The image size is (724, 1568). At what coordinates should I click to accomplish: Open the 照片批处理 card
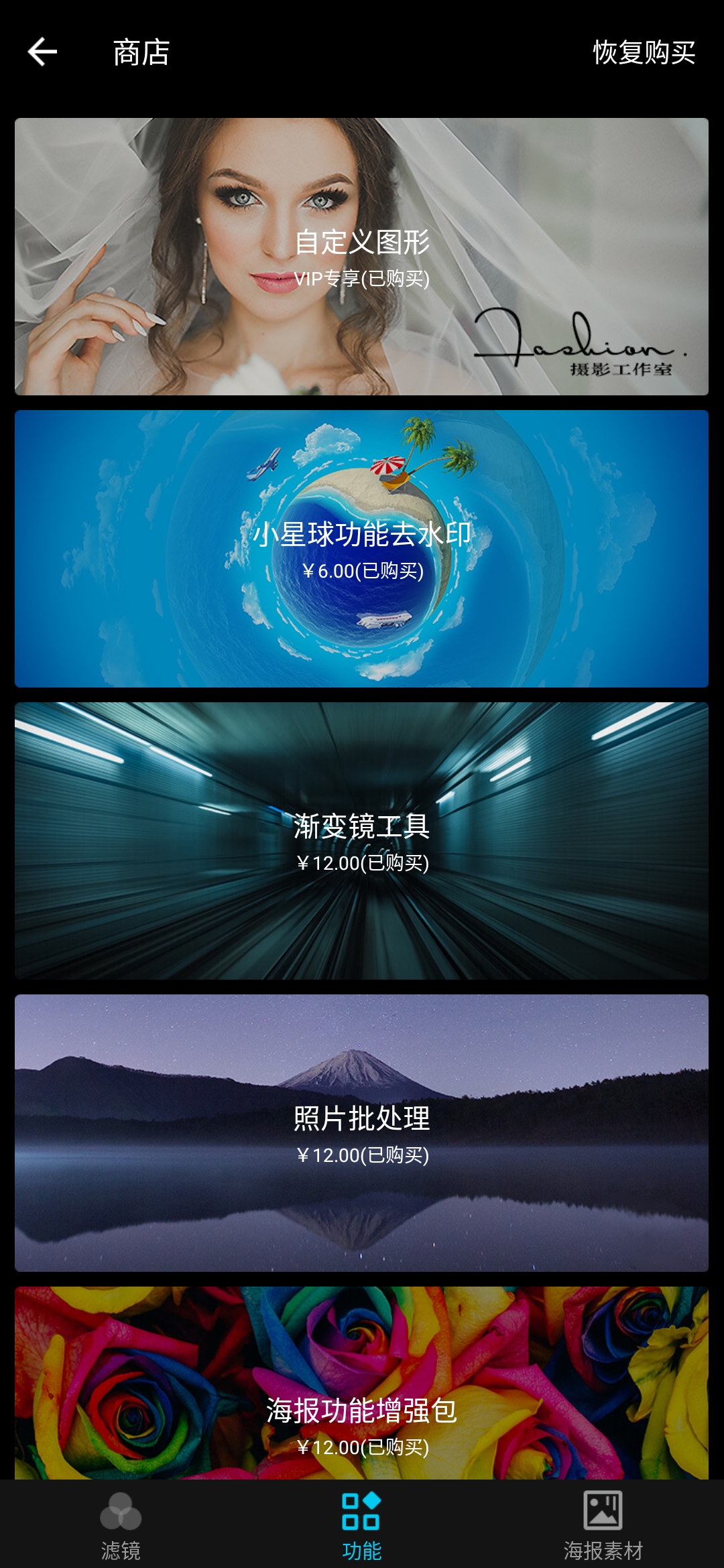coord(361,1133)
